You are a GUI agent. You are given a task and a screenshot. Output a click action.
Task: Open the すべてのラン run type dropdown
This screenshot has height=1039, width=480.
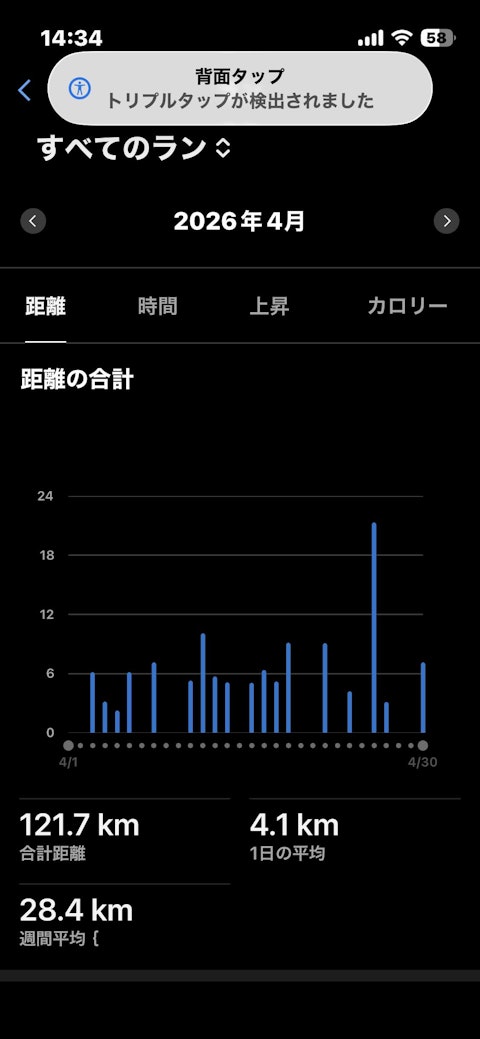pyautogui.click(x=135, y=148)
